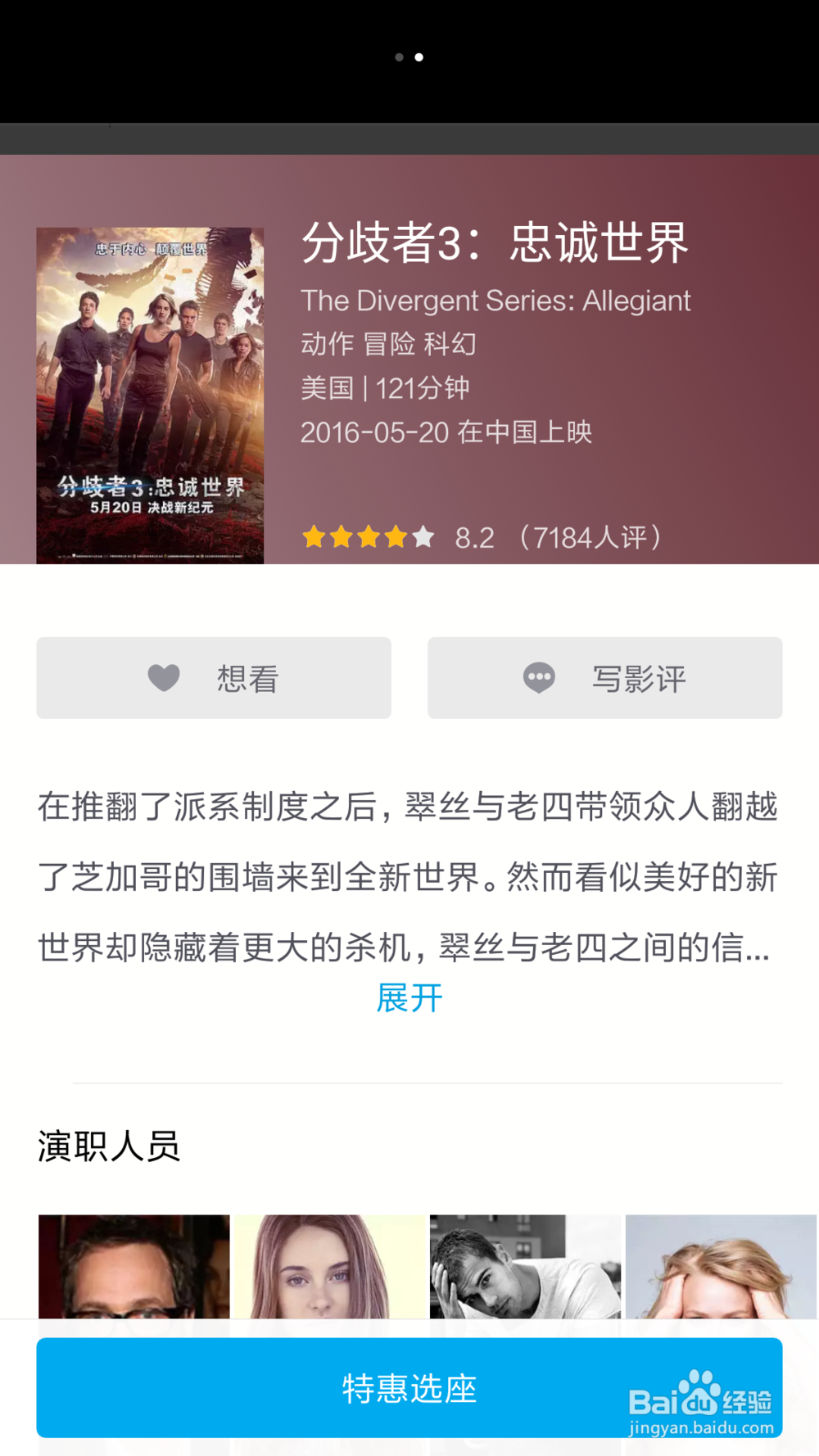Open the 写影评 review screen
Image resolution: width=819 pixels, height=1456 pixels.
pos(604,677)
